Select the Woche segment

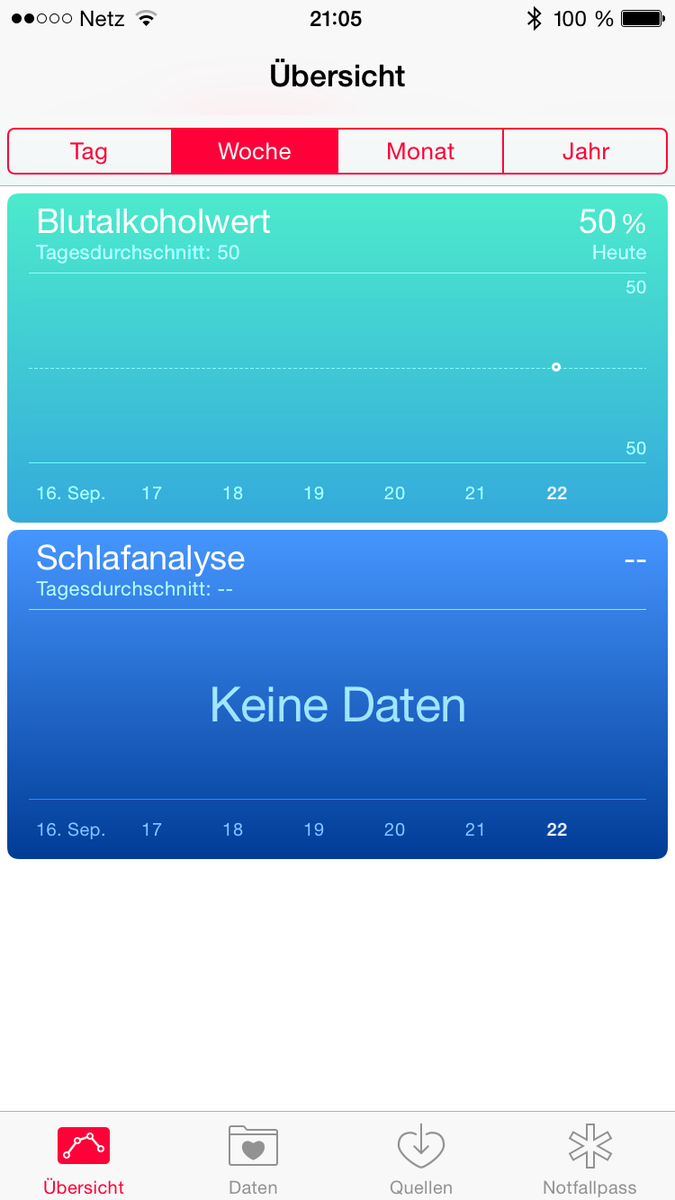click(x=254, y=152)
